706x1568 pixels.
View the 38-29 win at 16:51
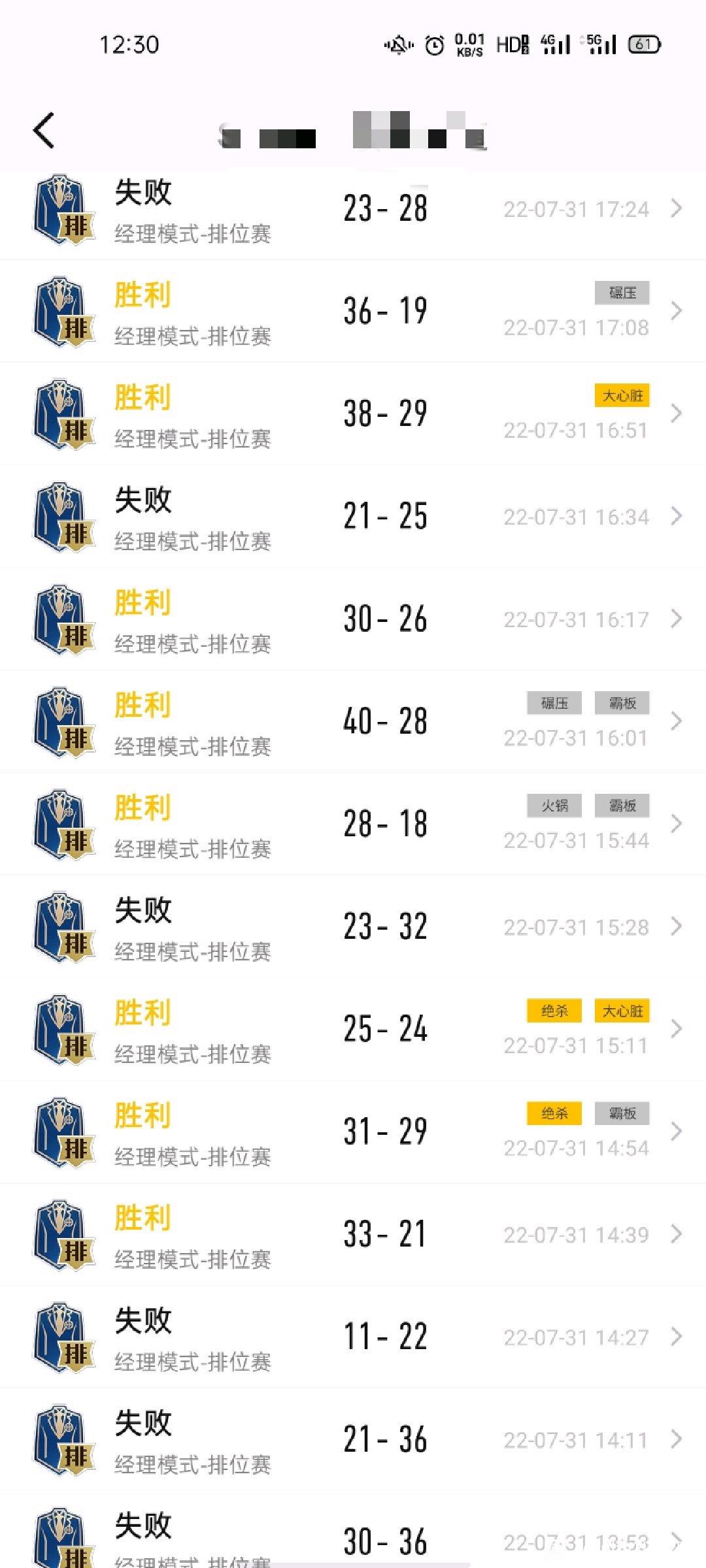click(x=353, y=414)
